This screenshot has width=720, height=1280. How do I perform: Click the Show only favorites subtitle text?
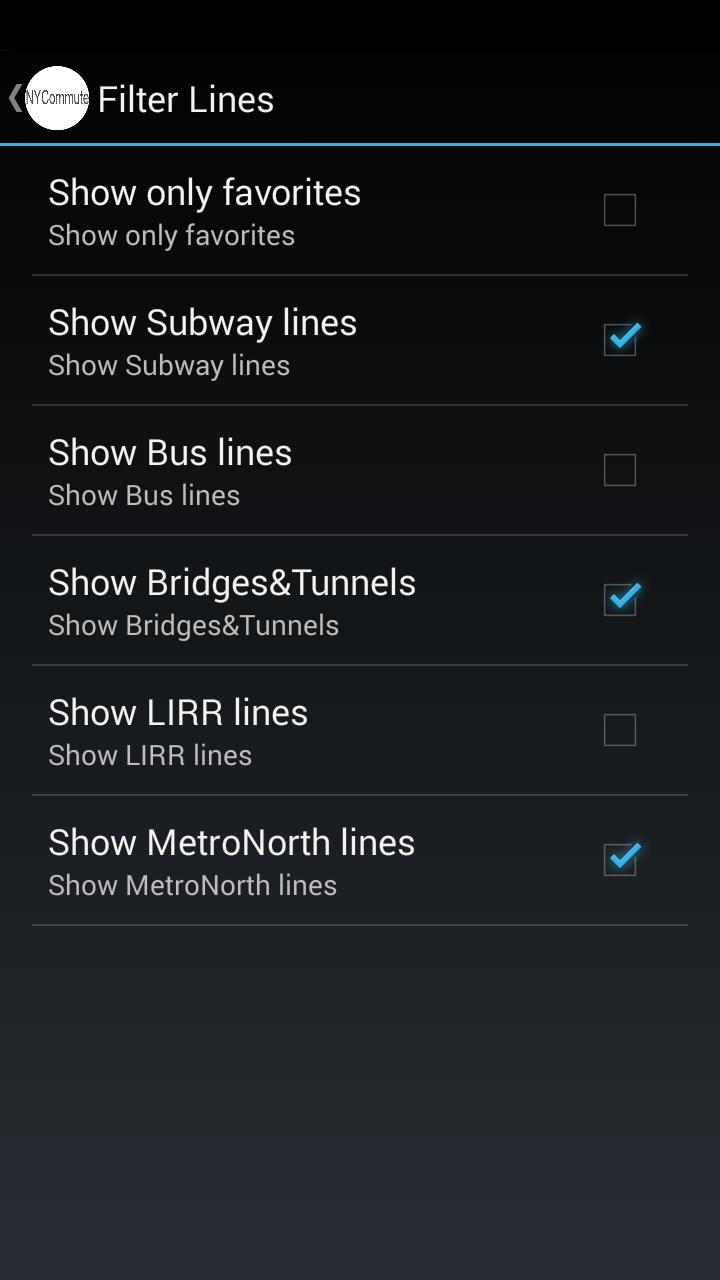coord(171,235)
